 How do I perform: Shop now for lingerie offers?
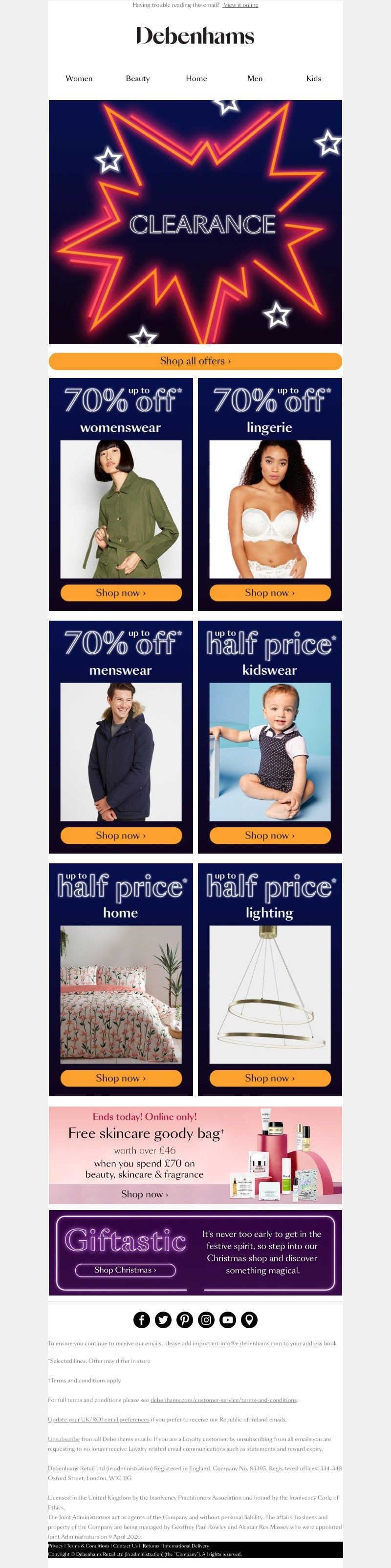point(270,593)
